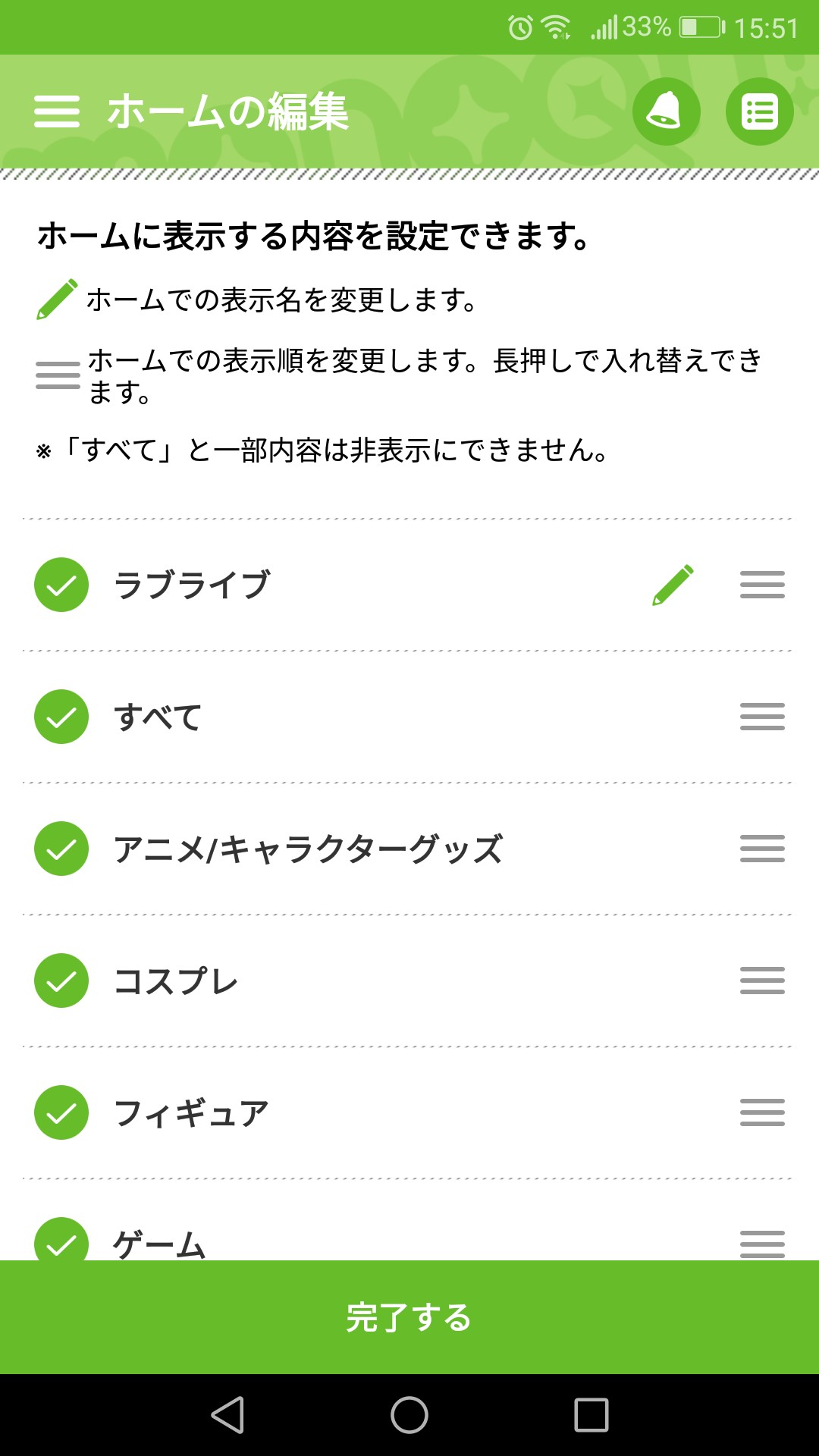Edit the display name of ラブライブ
Image resolution: width=819 pixels, height=1456 pixels.
point(673,585)
